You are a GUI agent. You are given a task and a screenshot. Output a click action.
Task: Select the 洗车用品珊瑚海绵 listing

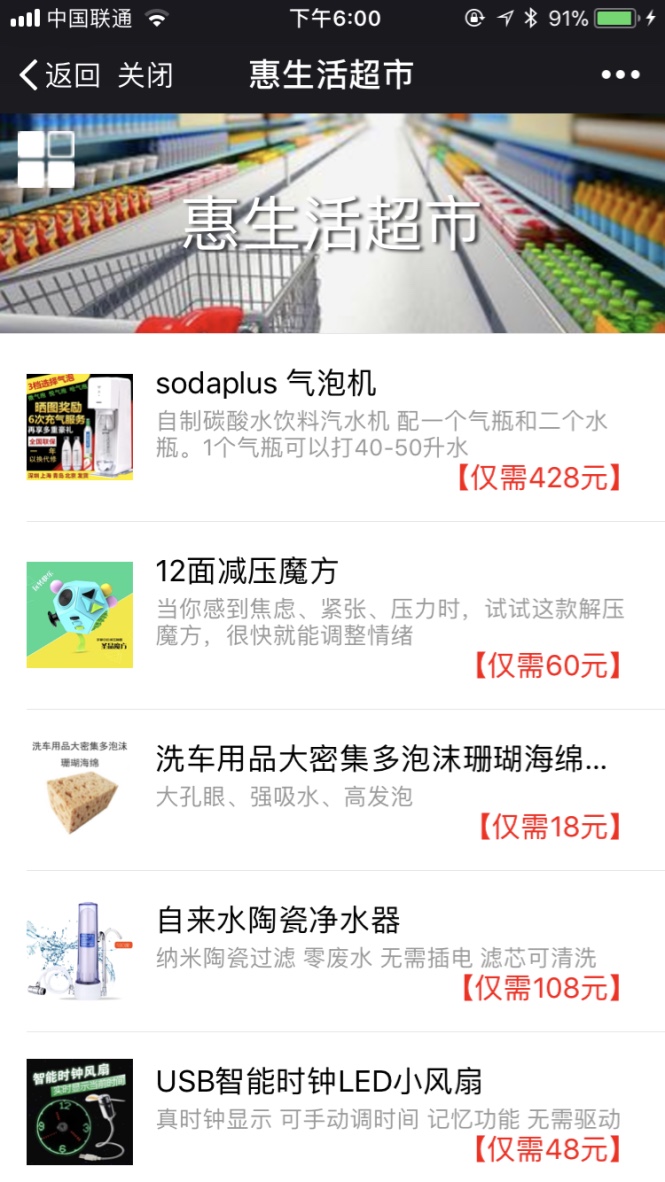[x=380, y=760]
